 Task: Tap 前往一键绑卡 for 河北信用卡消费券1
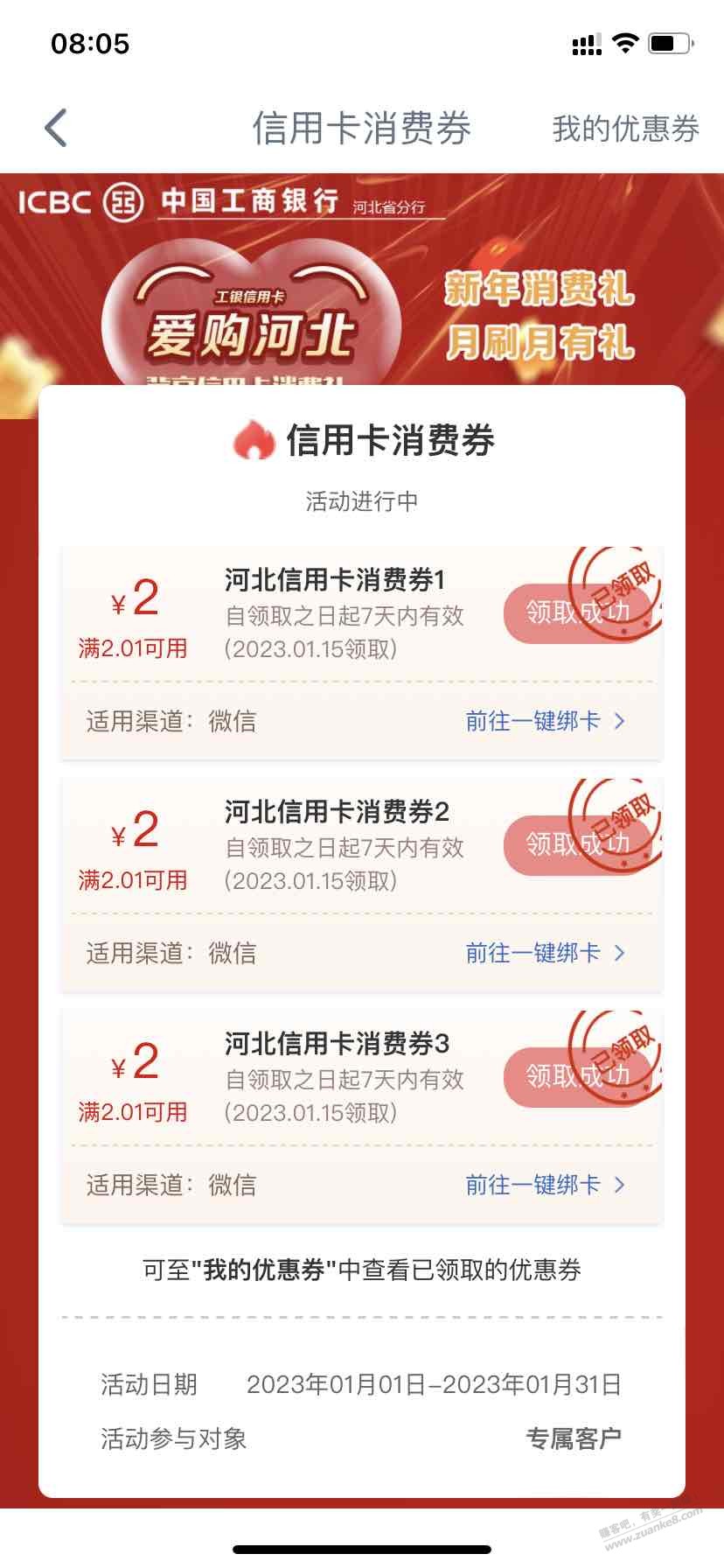[544, 721]
